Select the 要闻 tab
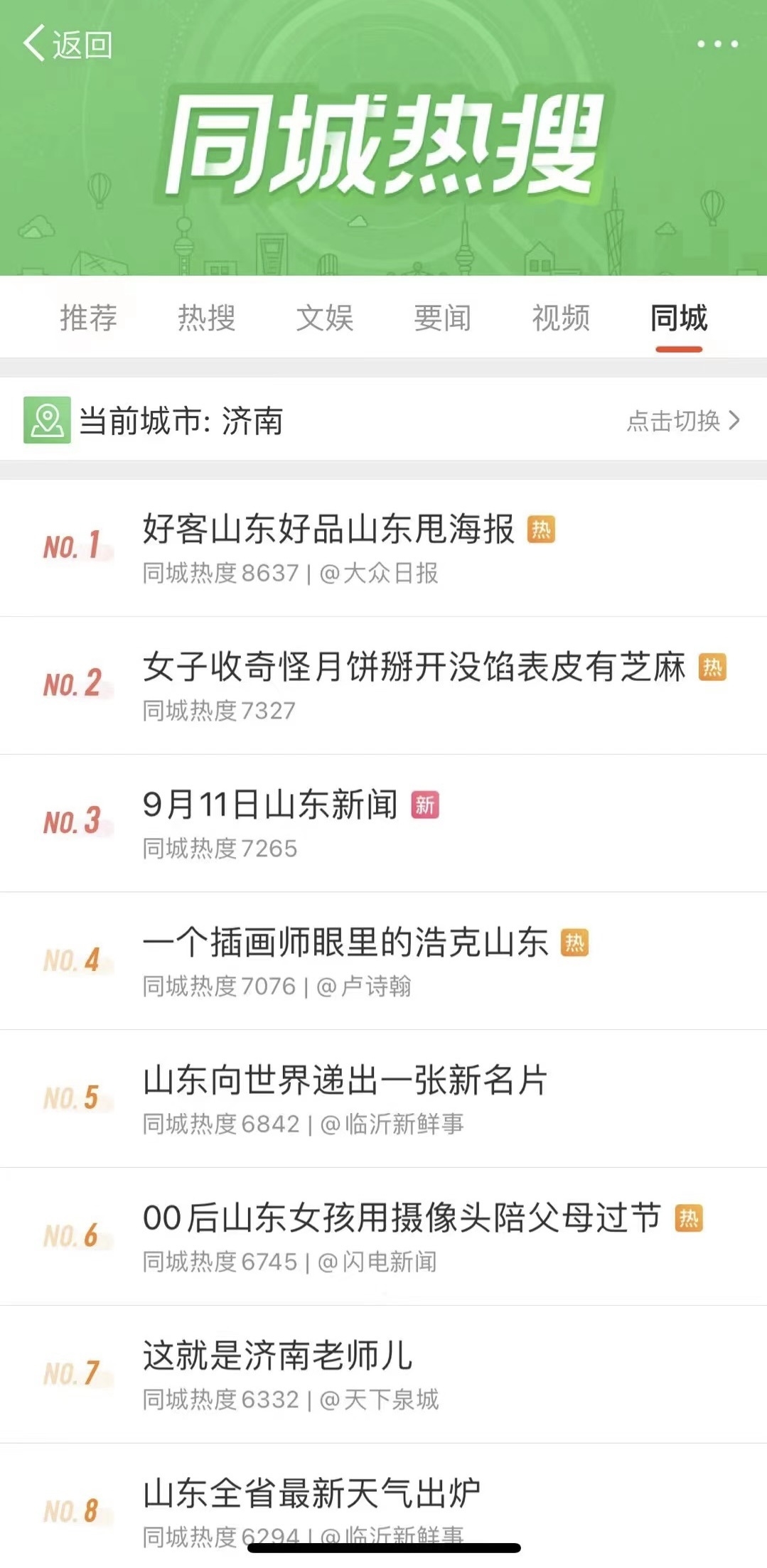 point(442,318)
